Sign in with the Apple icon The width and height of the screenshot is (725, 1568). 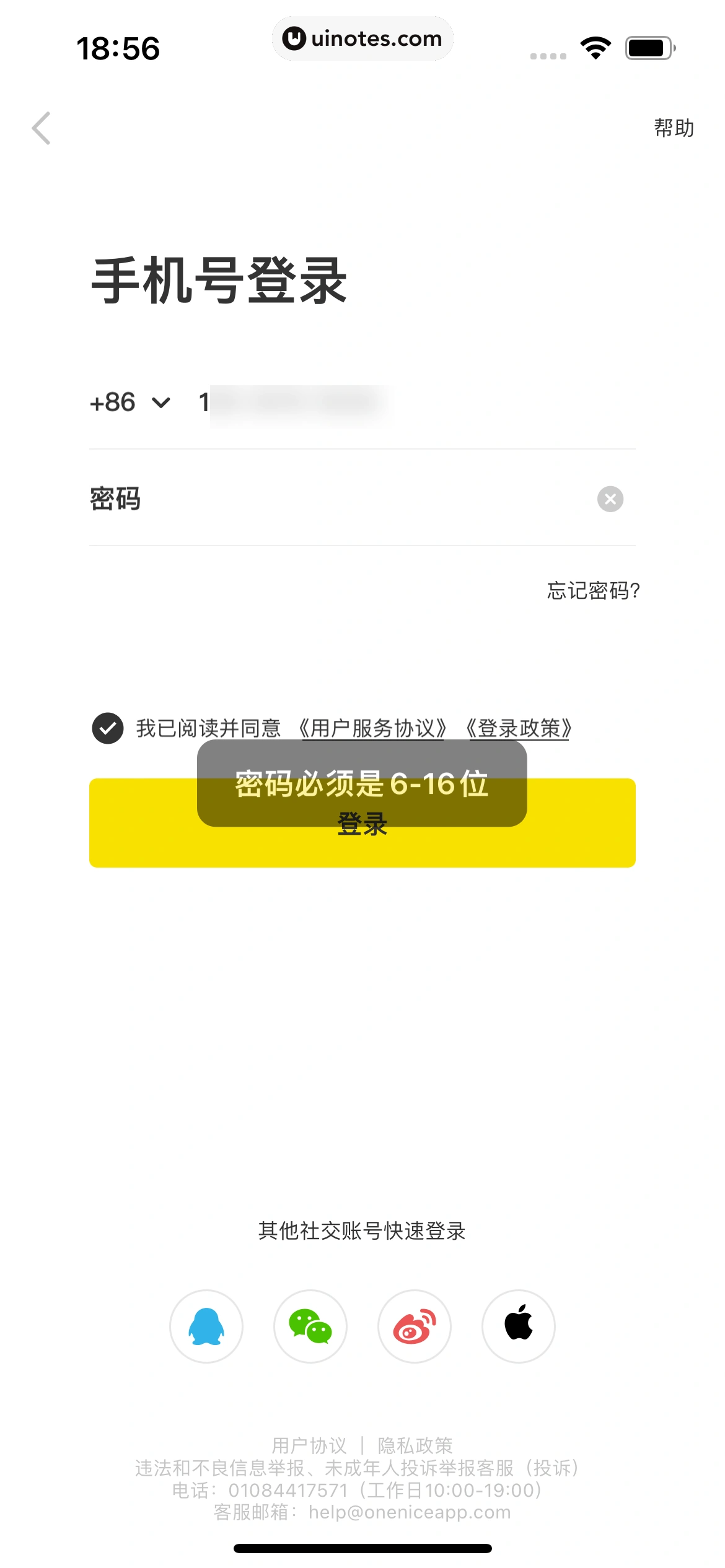click(519, 1326)
